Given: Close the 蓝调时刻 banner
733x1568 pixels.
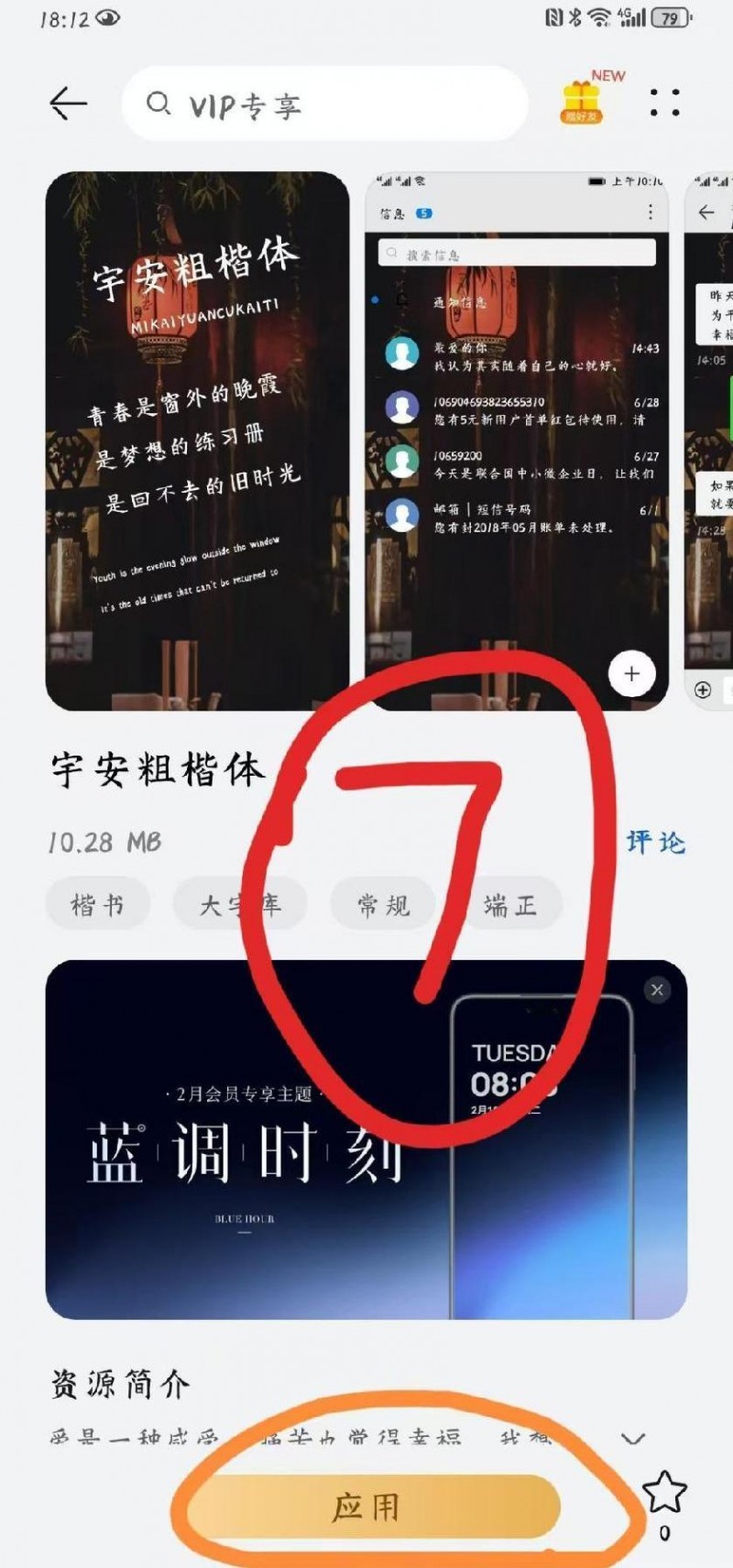Looking at the screenshot, I should (x=657, y=990).
